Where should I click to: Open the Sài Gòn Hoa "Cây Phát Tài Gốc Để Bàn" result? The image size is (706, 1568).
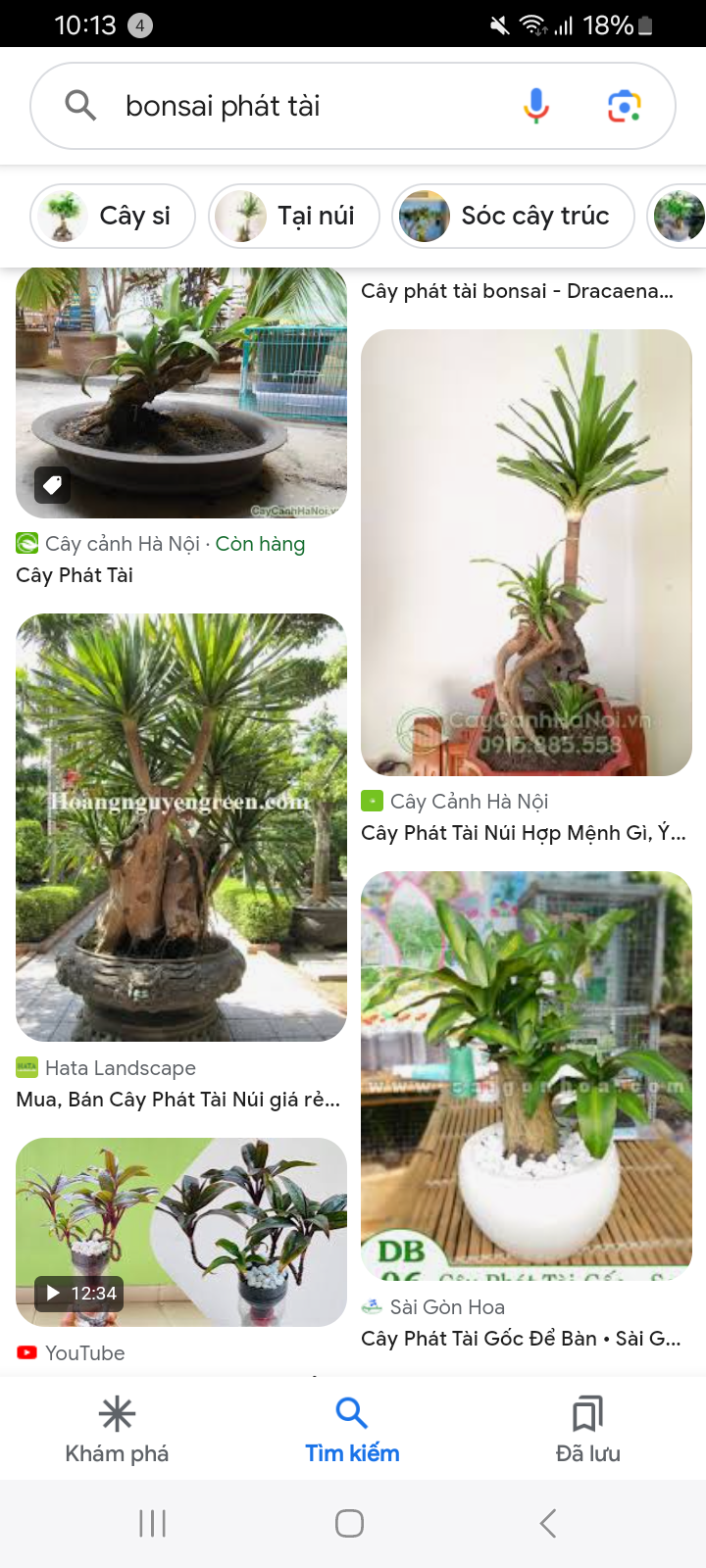coord(527,1076)
